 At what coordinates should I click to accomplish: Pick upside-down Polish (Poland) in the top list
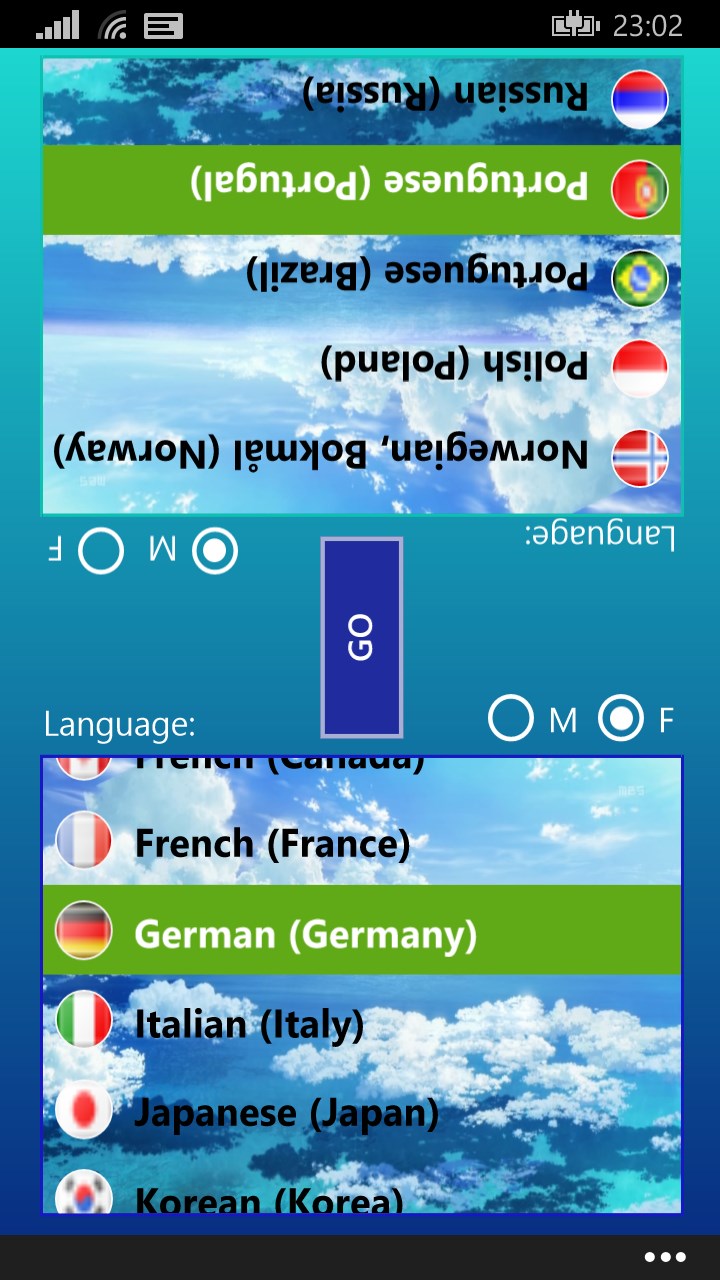pyautogui.click(x=454, y=365)
